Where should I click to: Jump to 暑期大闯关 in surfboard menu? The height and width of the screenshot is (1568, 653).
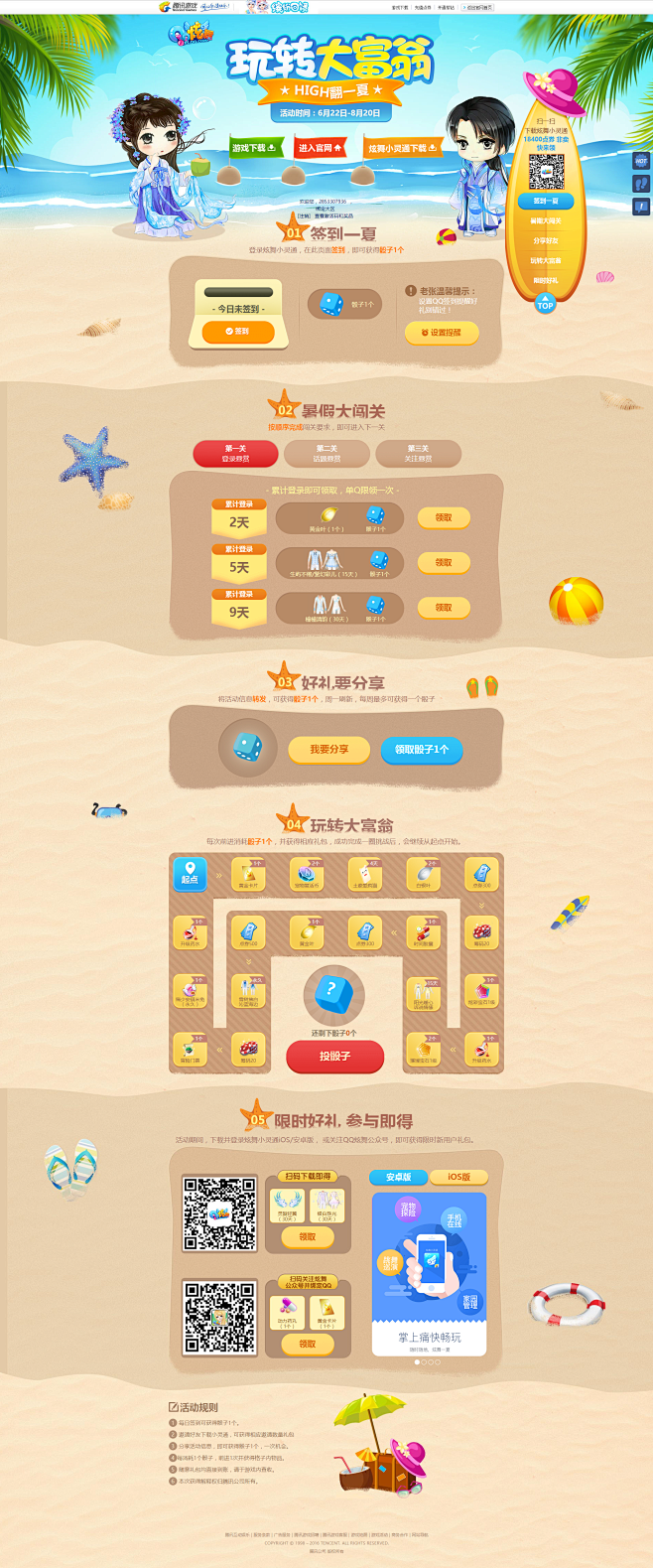click(x=546, y=220)
